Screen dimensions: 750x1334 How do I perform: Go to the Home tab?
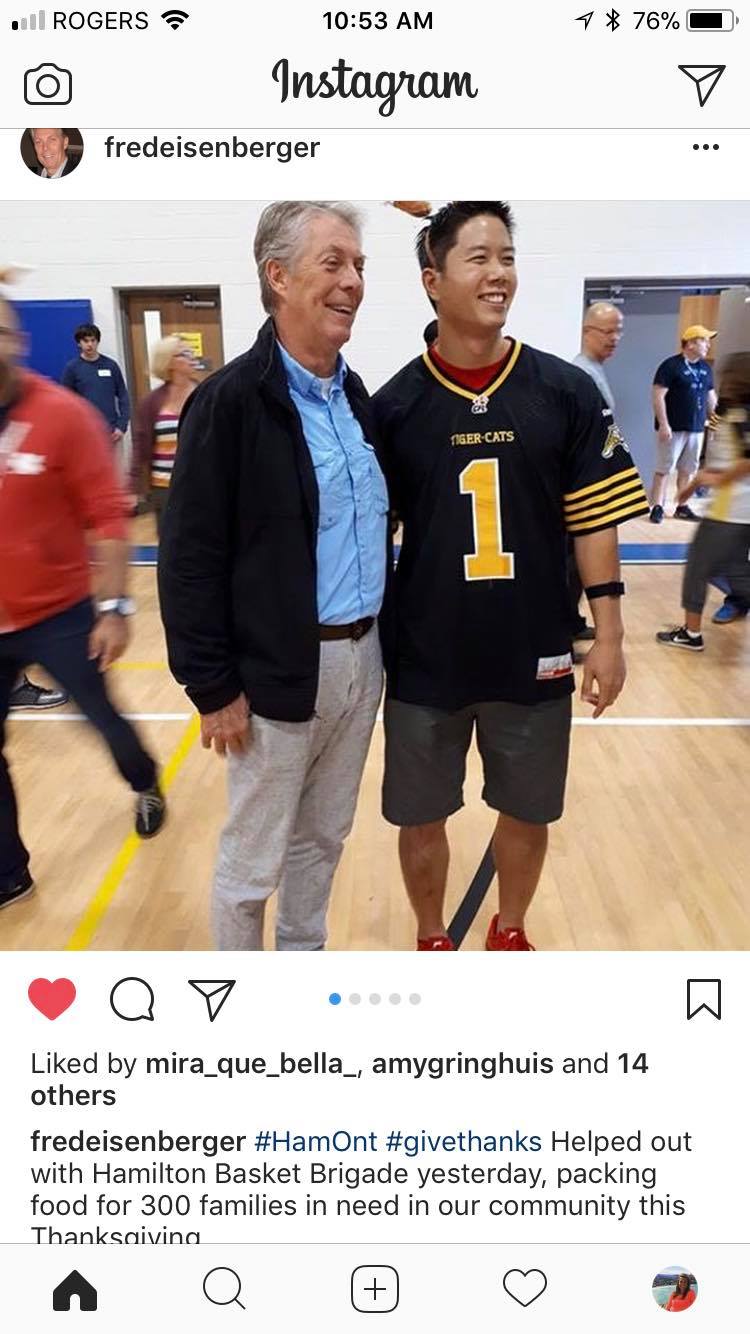75,1288
